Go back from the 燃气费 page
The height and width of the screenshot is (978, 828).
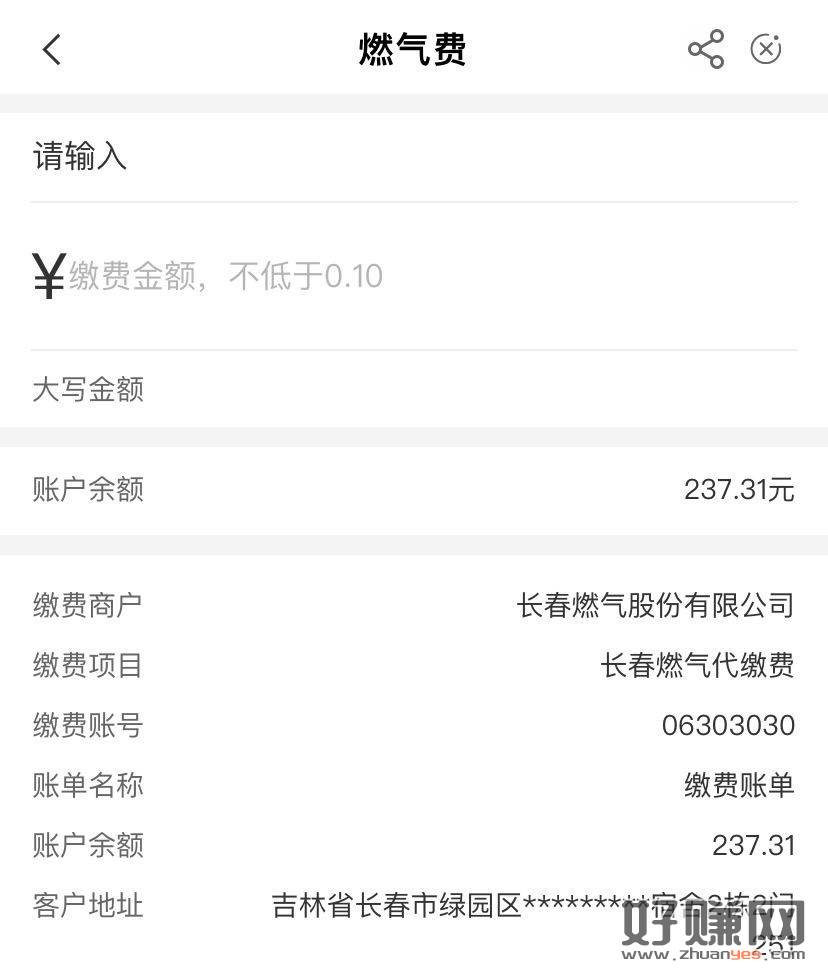[52, 49]
